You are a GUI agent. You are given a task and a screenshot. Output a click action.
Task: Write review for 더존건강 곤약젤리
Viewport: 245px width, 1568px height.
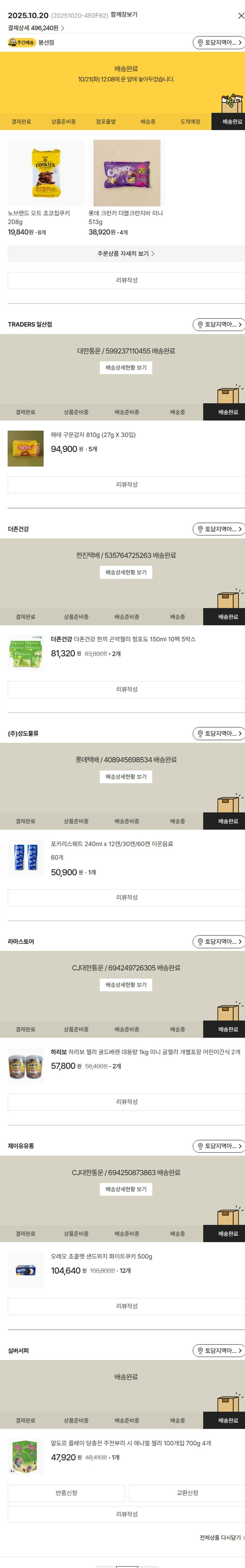point(126,689)
